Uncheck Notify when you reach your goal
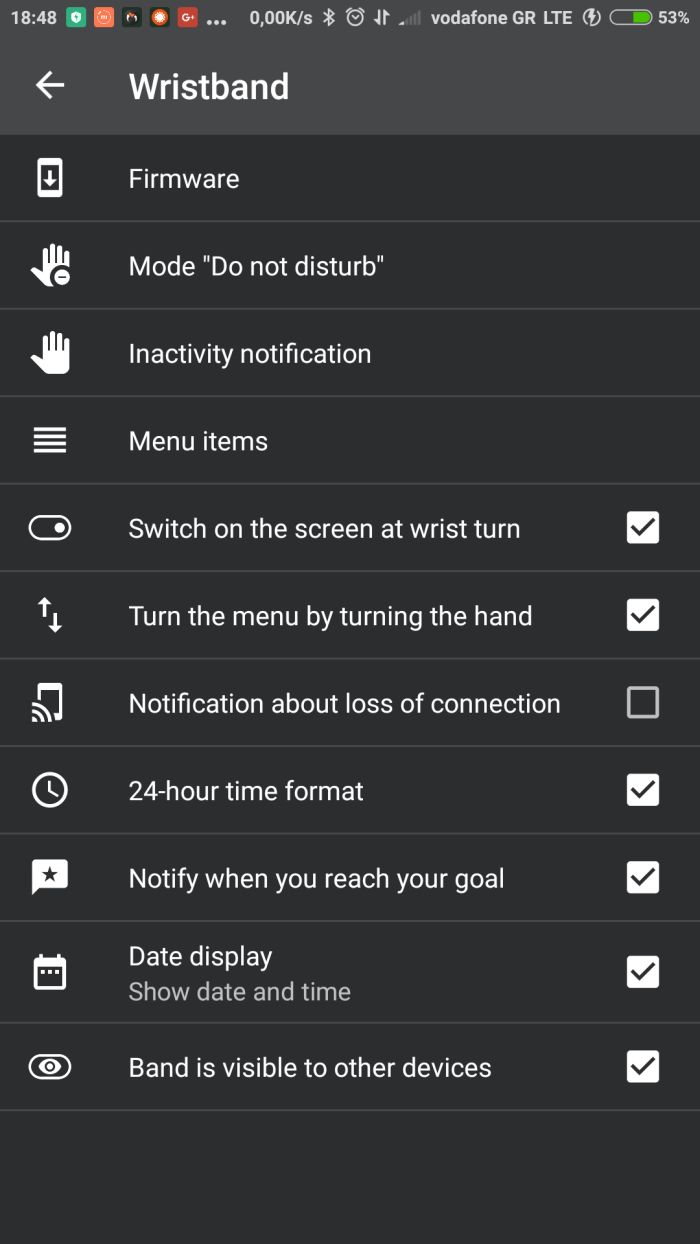Viewport: 700px width, 1244px height. tap(642, 878)
